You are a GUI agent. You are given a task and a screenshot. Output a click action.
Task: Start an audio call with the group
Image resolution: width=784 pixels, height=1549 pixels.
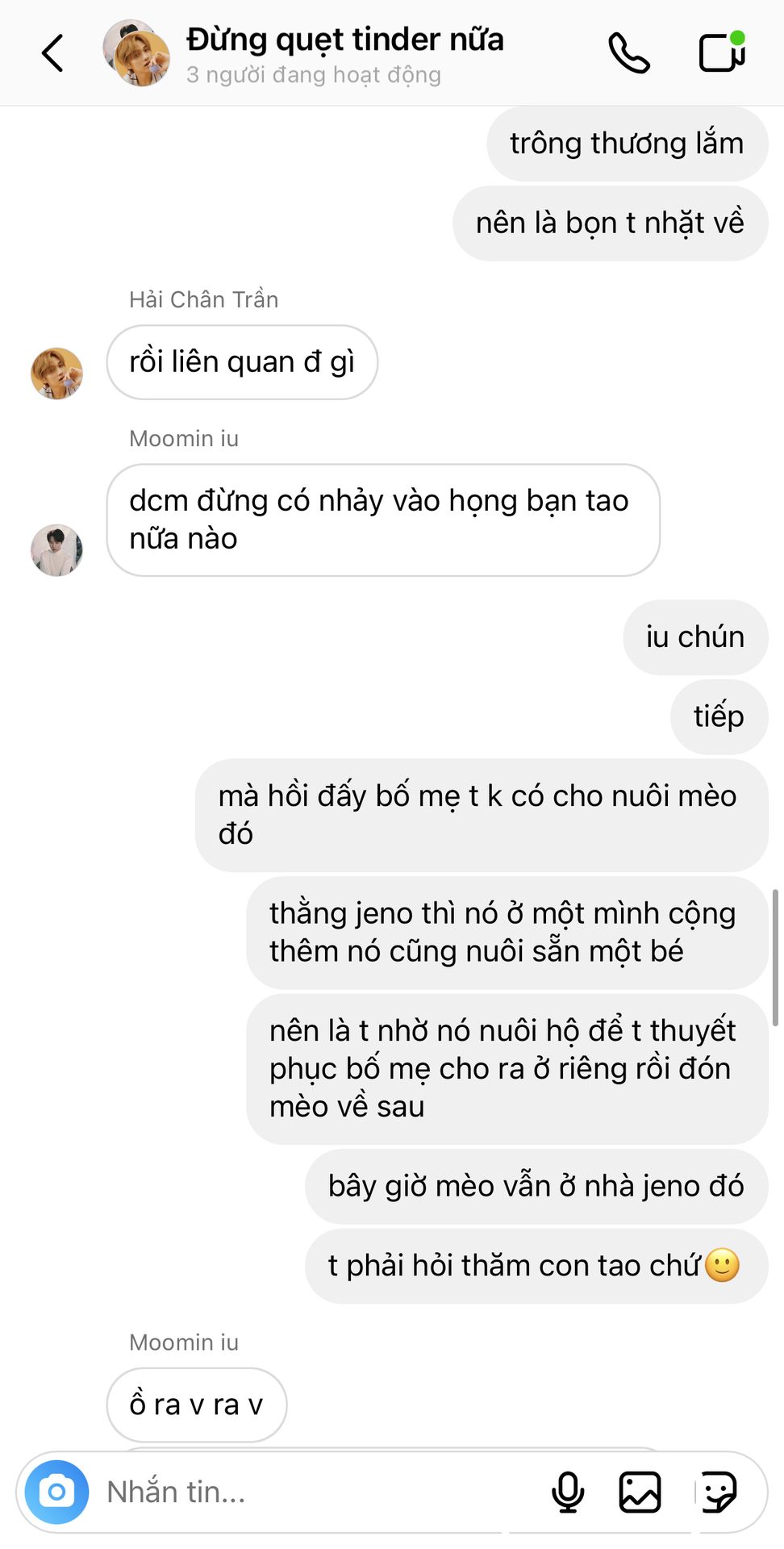pos(628,53)
